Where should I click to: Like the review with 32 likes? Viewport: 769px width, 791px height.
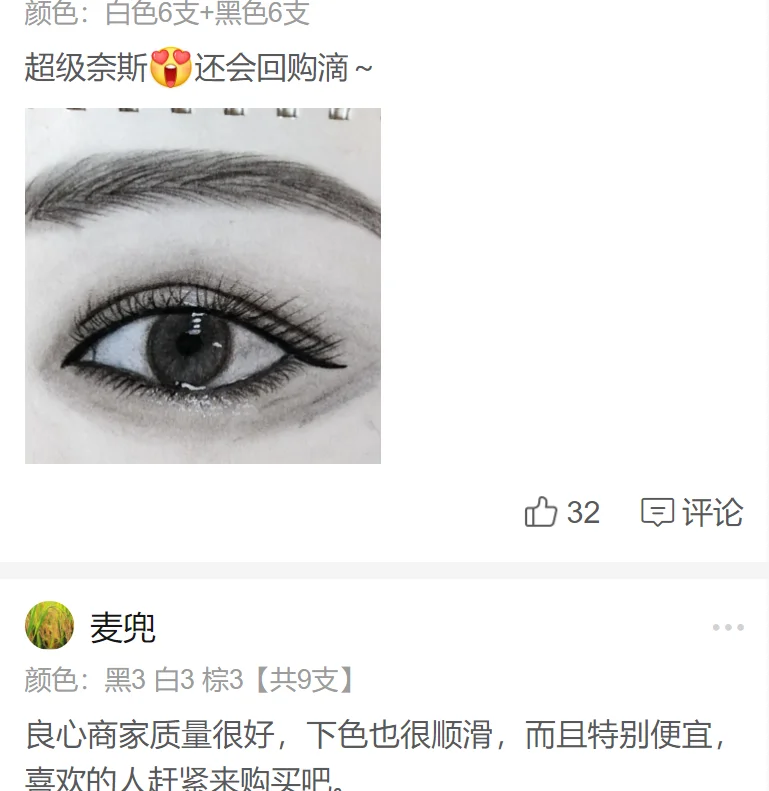click(562, 512)
